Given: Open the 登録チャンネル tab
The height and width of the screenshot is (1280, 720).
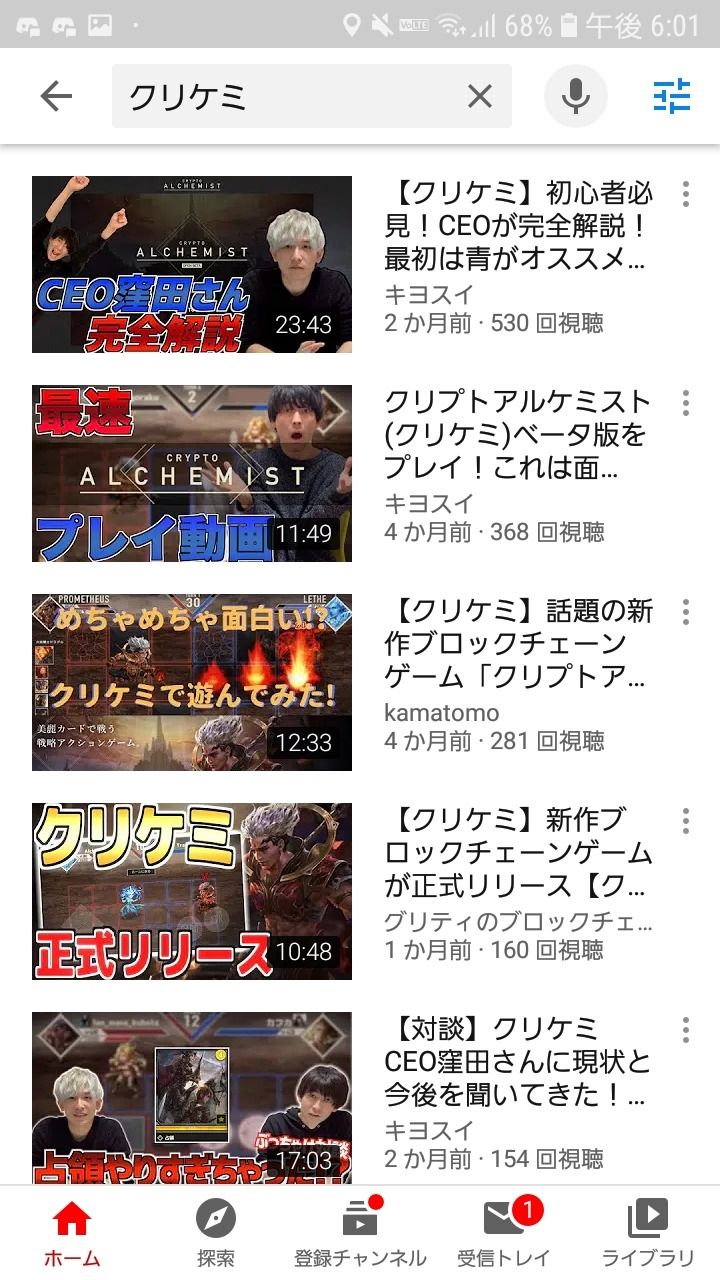Looking at the screenshot, I should (x=360, y=1232).
